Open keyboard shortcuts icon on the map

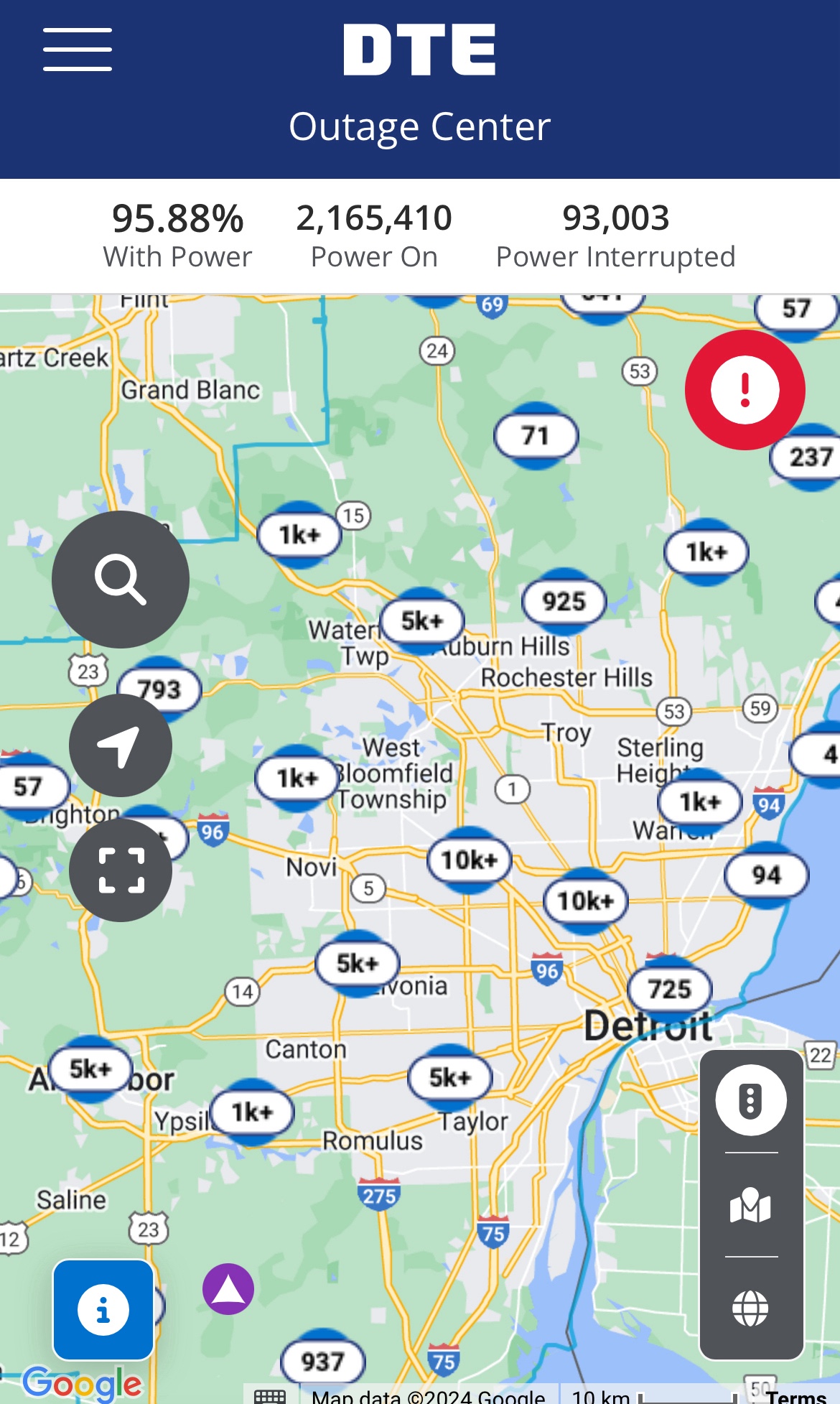pyautogui.click(x=270, y=1396)
